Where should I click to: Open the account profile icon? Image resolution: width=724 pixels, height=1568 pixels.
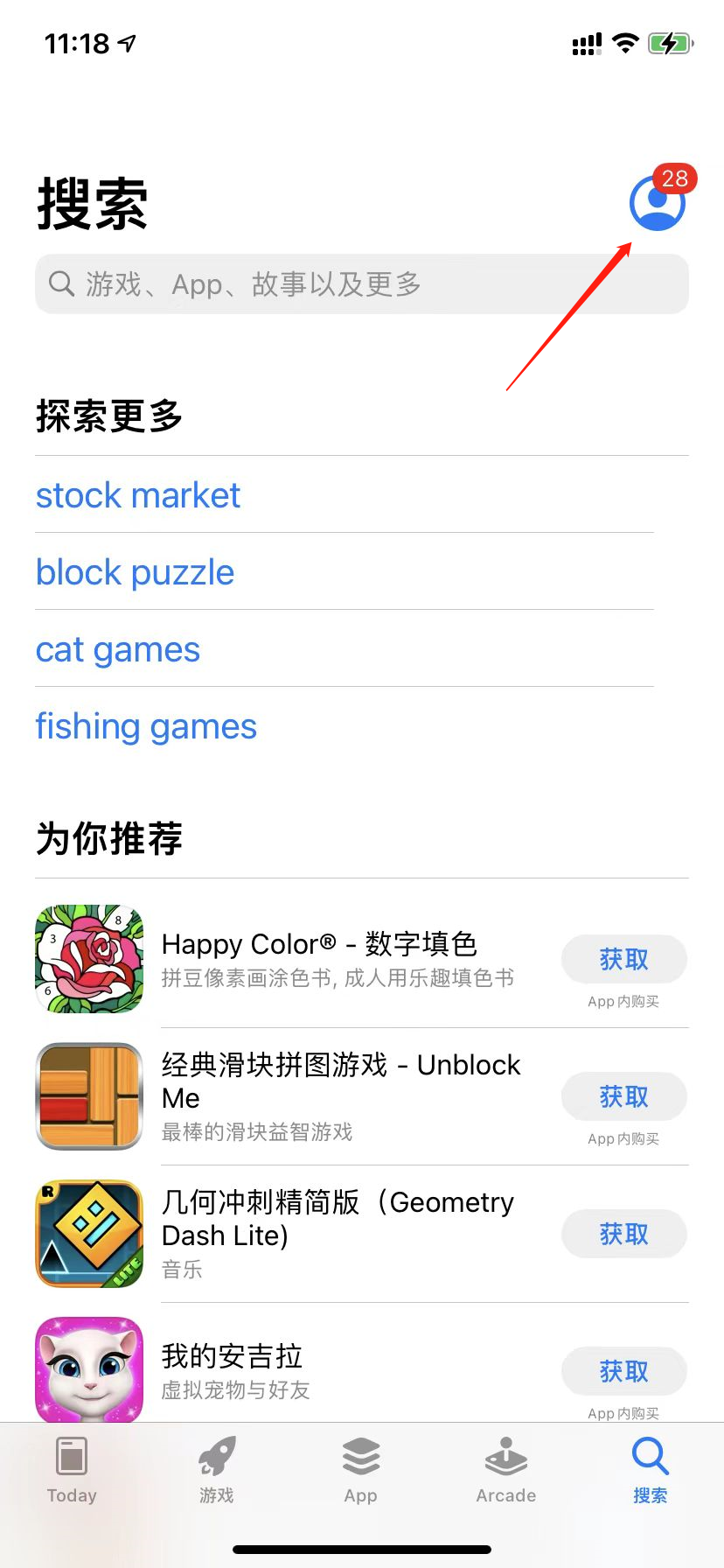click(x=657, y=203)
